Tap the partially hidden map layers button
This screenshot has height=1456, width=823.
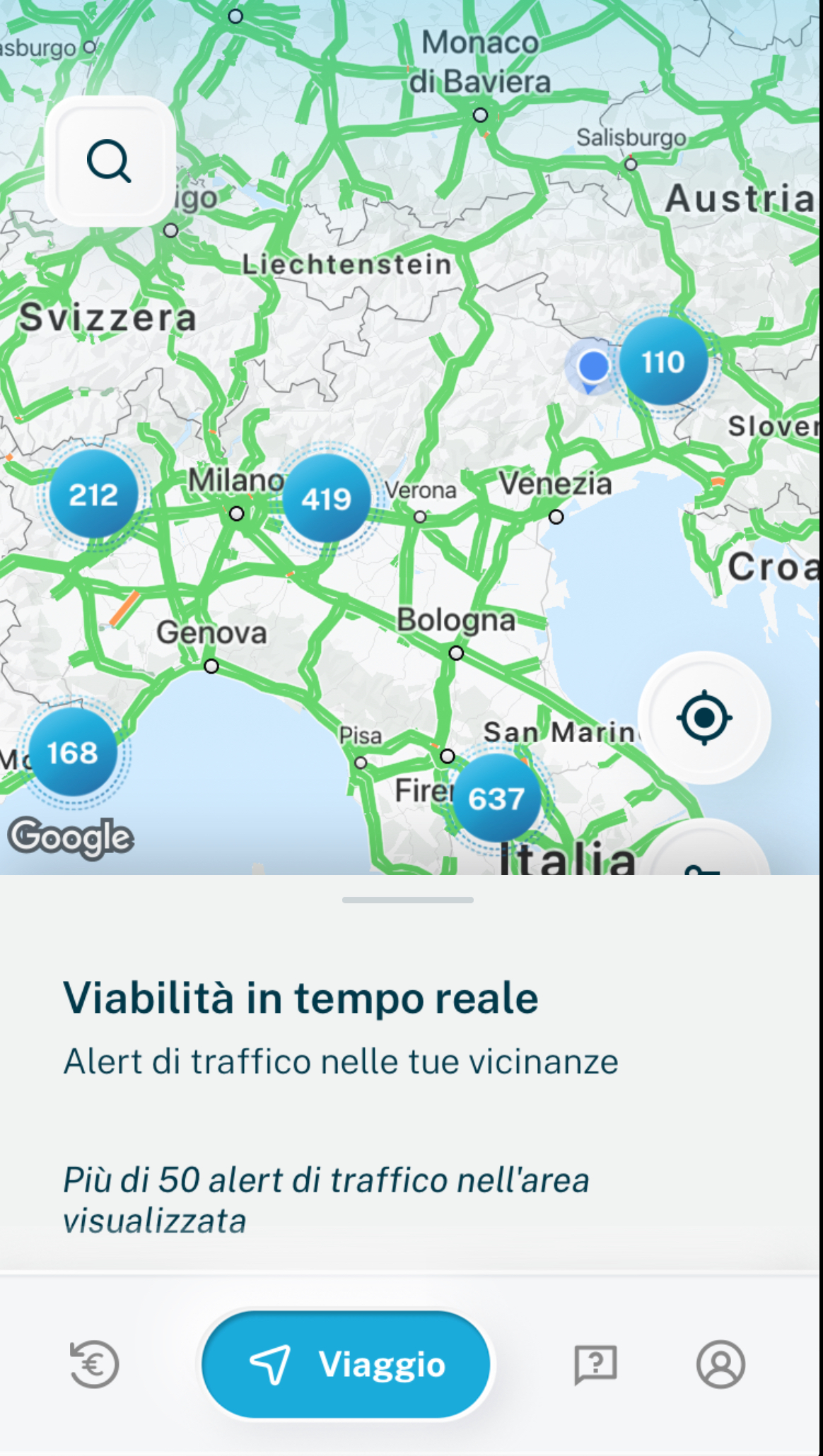click(x=707, y=848)
